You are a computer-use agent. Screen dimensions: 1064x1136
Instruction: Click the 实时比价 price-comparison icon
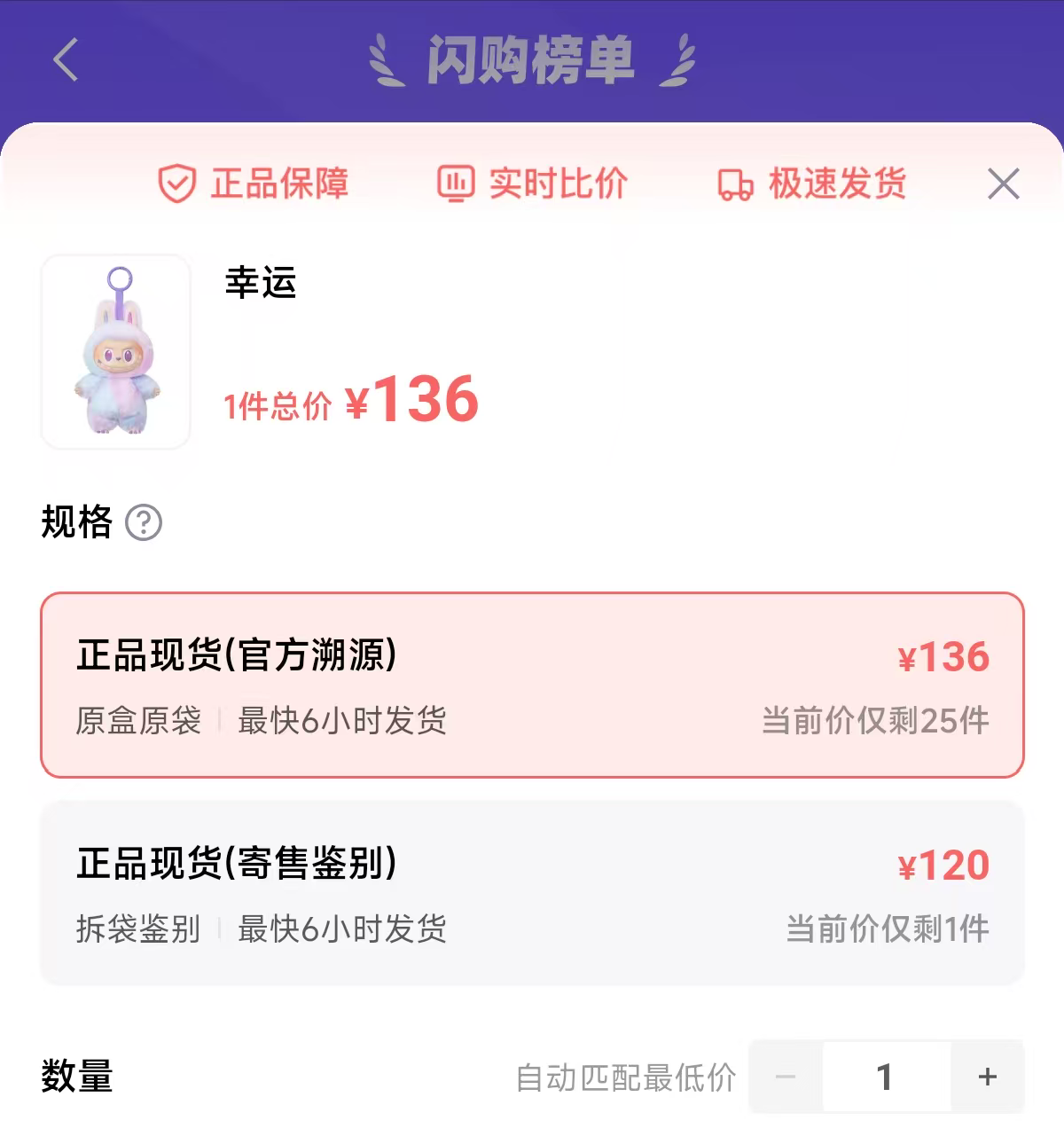click(456, 184)
